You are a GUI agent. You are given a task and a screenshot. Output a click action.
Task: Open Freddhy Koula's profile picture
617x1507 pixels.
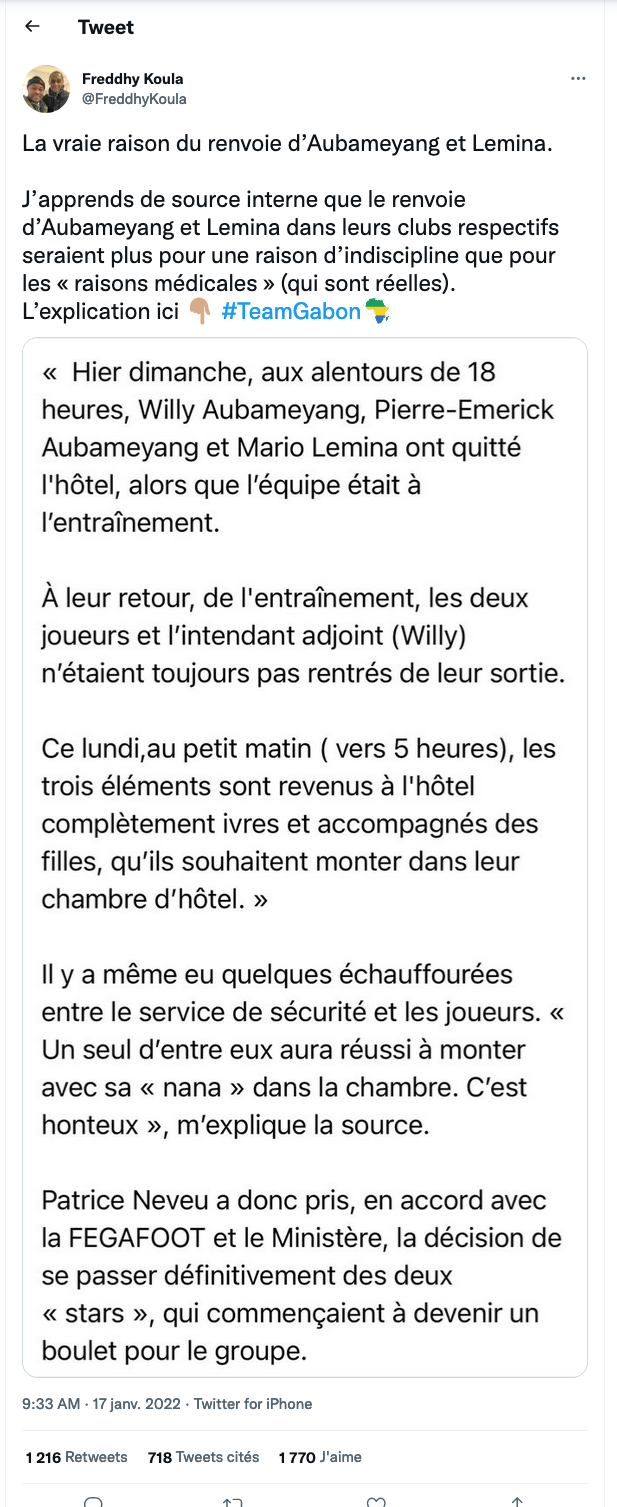(46, 89)
